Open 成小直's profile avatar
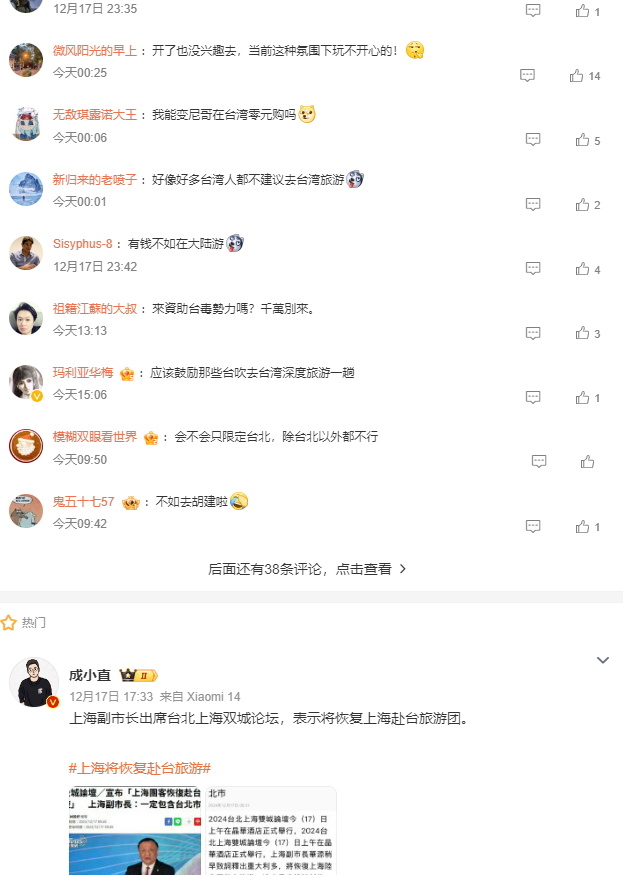 (x=33, y=683)
